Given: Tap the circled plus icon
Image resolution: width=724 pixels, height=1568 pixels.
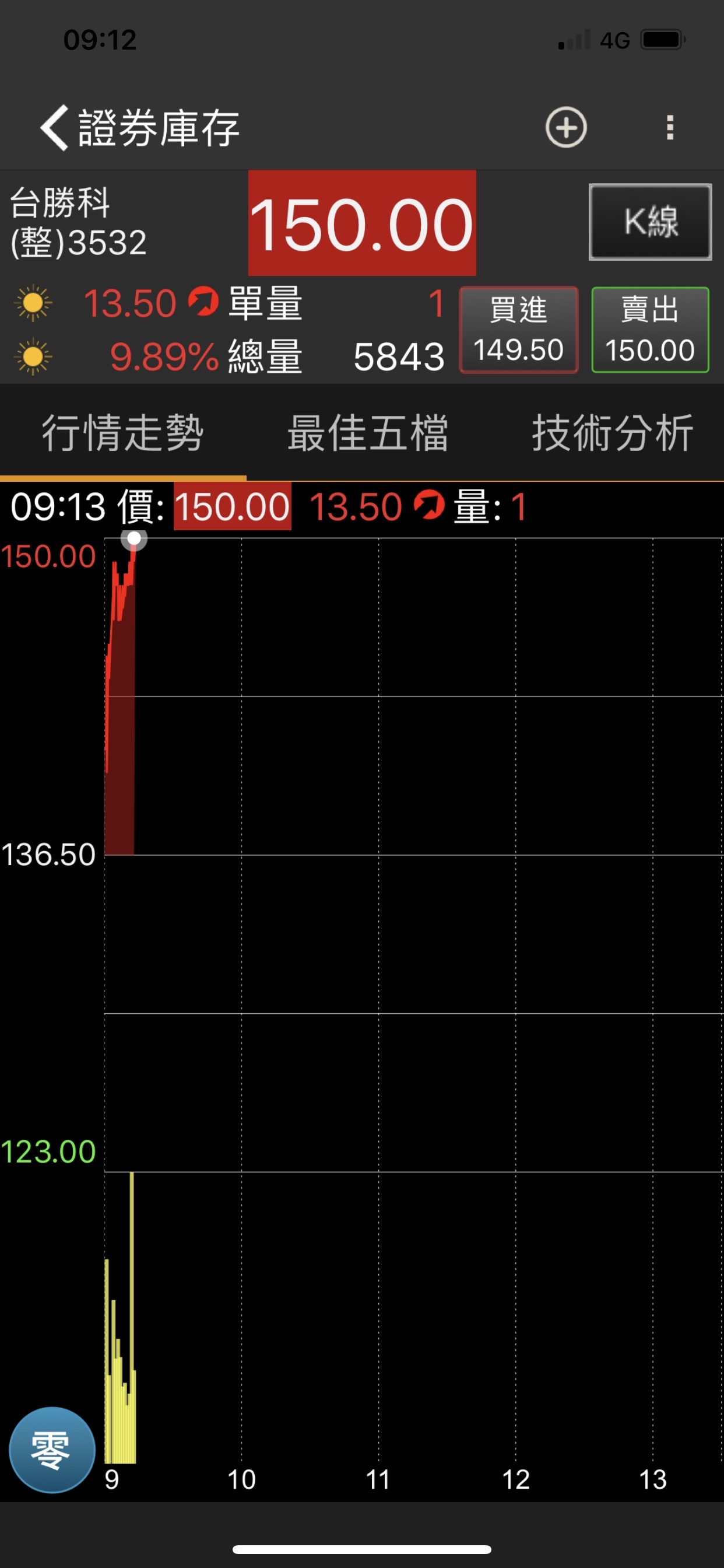Looking at the screenshot, I should tap(566, 128).
